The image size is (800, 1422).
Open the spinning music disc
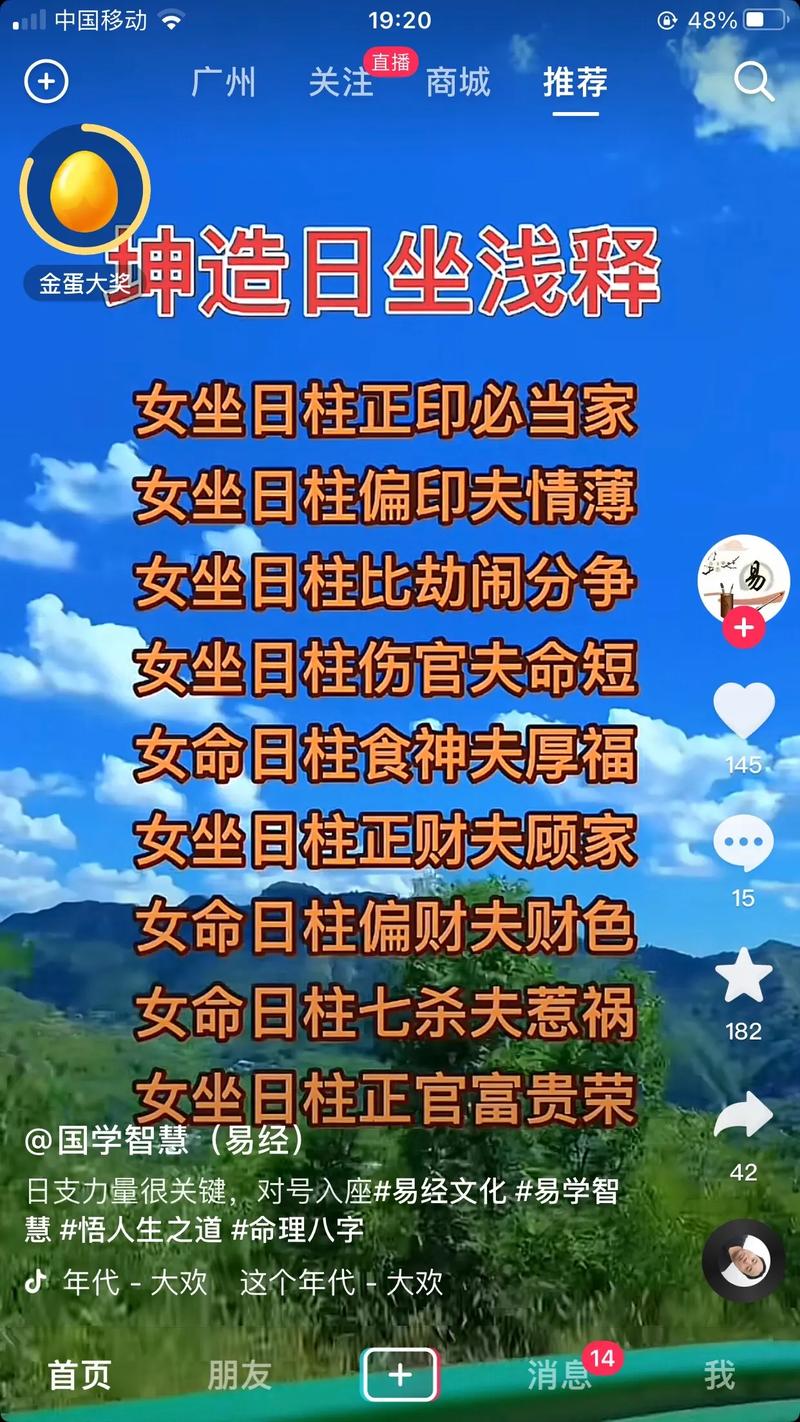coord(743,1259)
